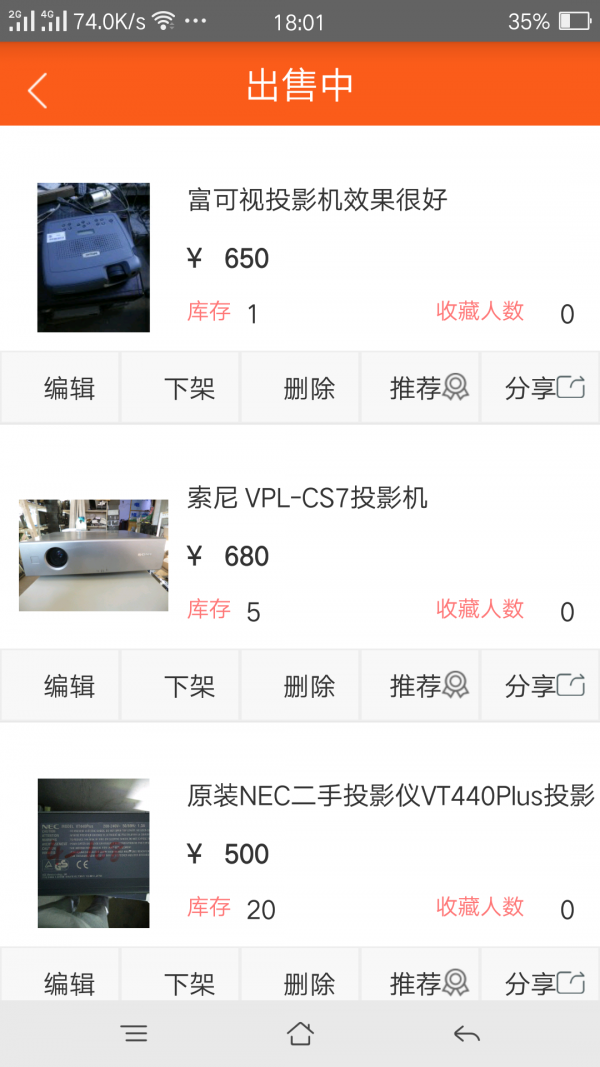Take the 富可视投影机 item off shelf
600x1067 pixels.
189,388
